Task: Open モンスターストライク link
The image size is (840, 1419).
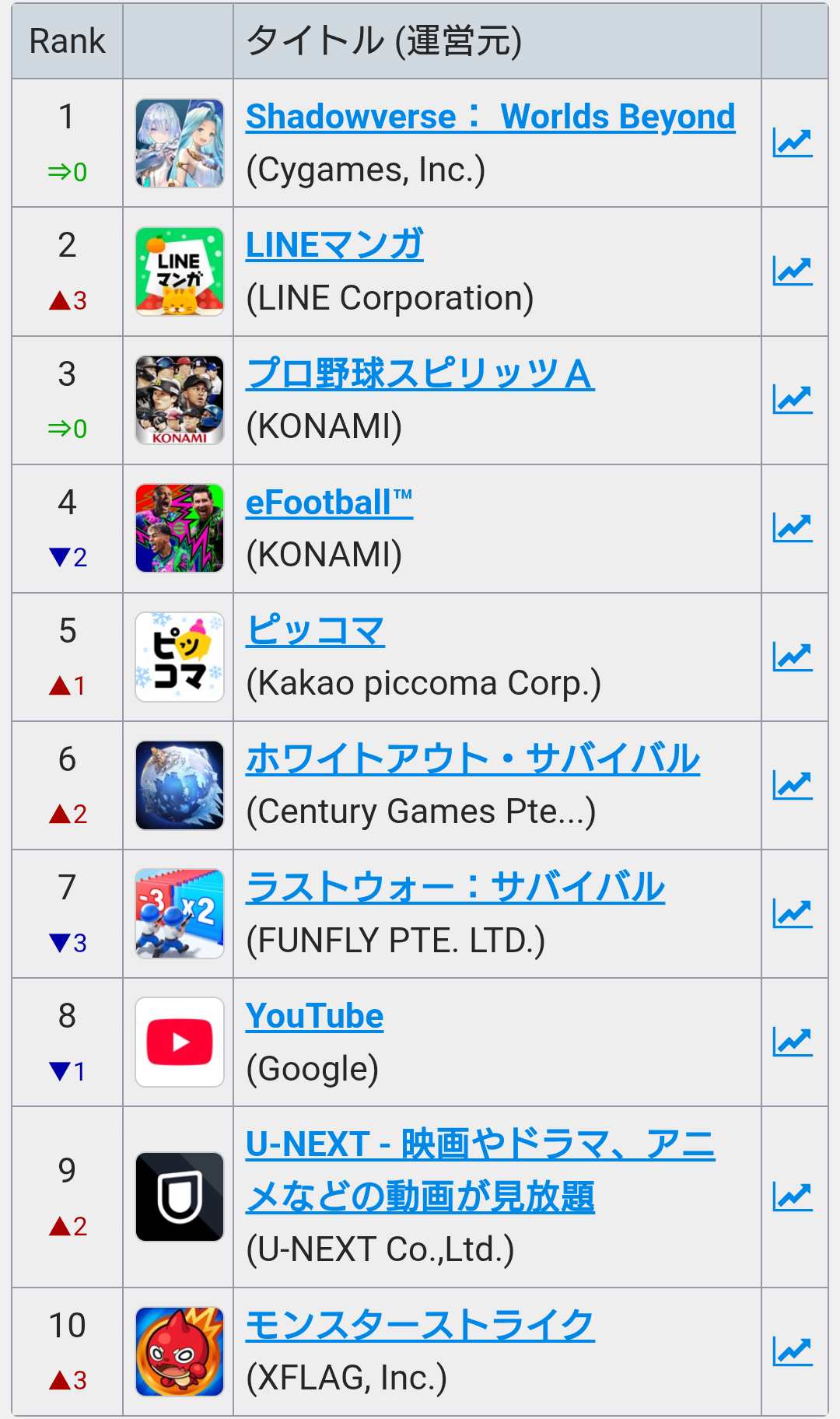Action: pos(420,1326)
